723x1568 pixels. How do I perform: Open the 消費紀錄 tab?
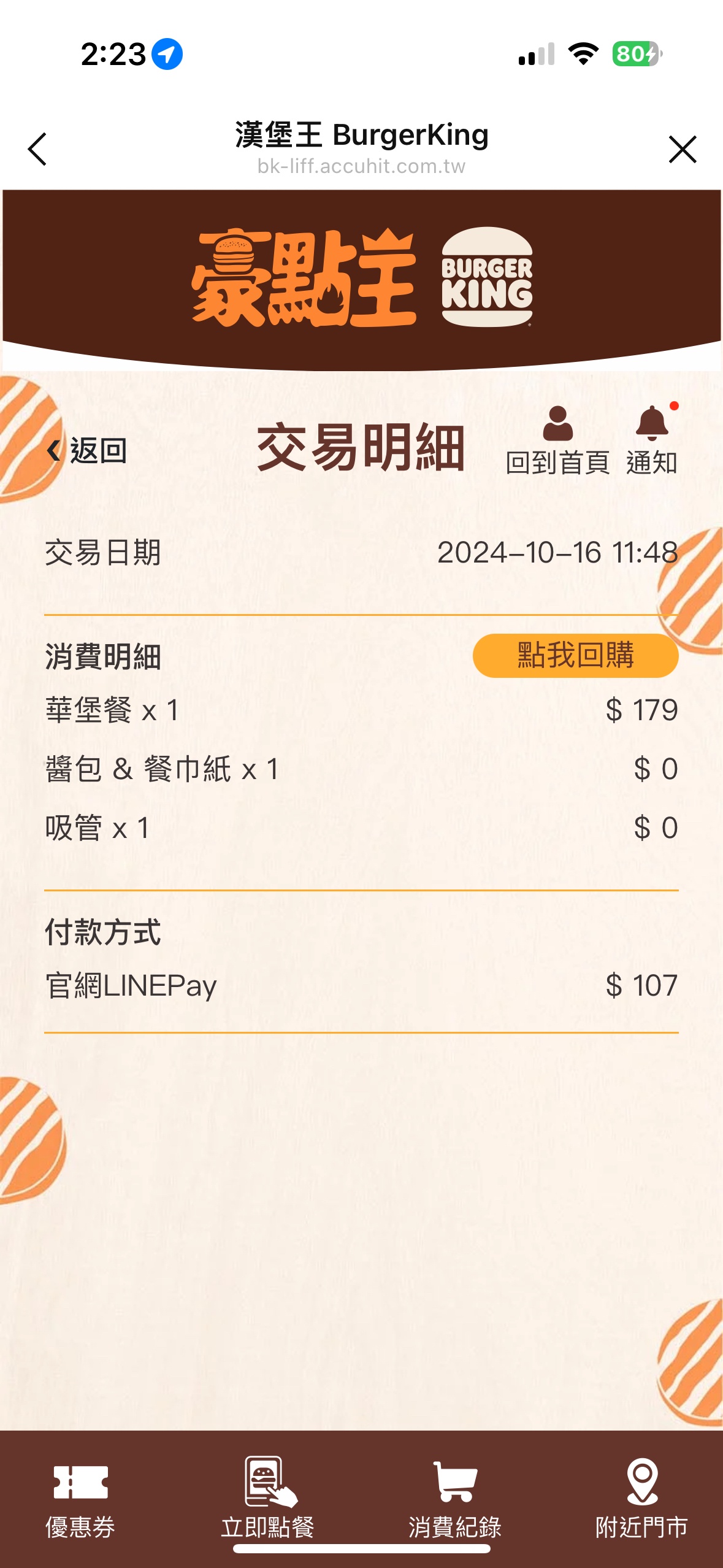click(455, 1499)
